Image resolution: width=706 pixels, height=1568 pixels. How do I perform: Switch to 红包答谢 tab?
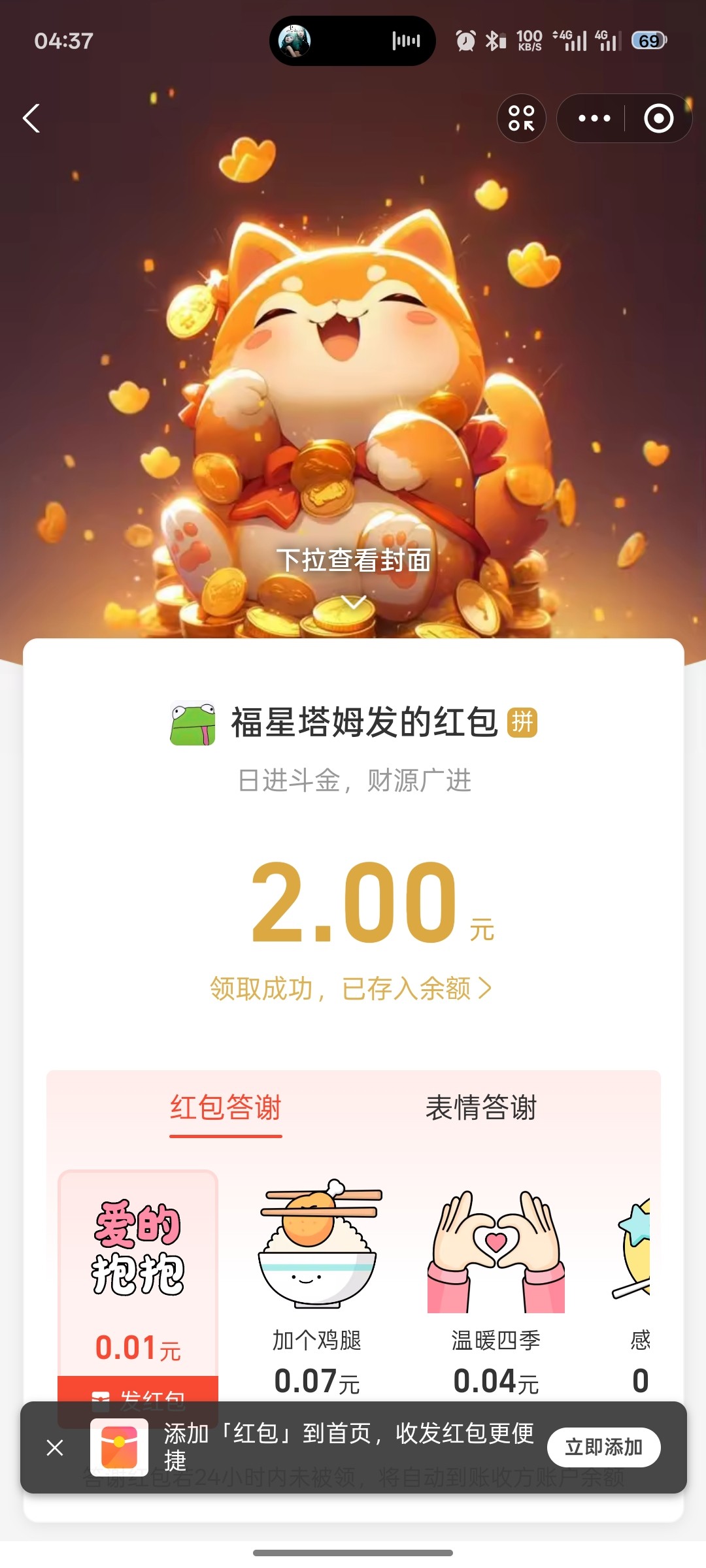226,1108
